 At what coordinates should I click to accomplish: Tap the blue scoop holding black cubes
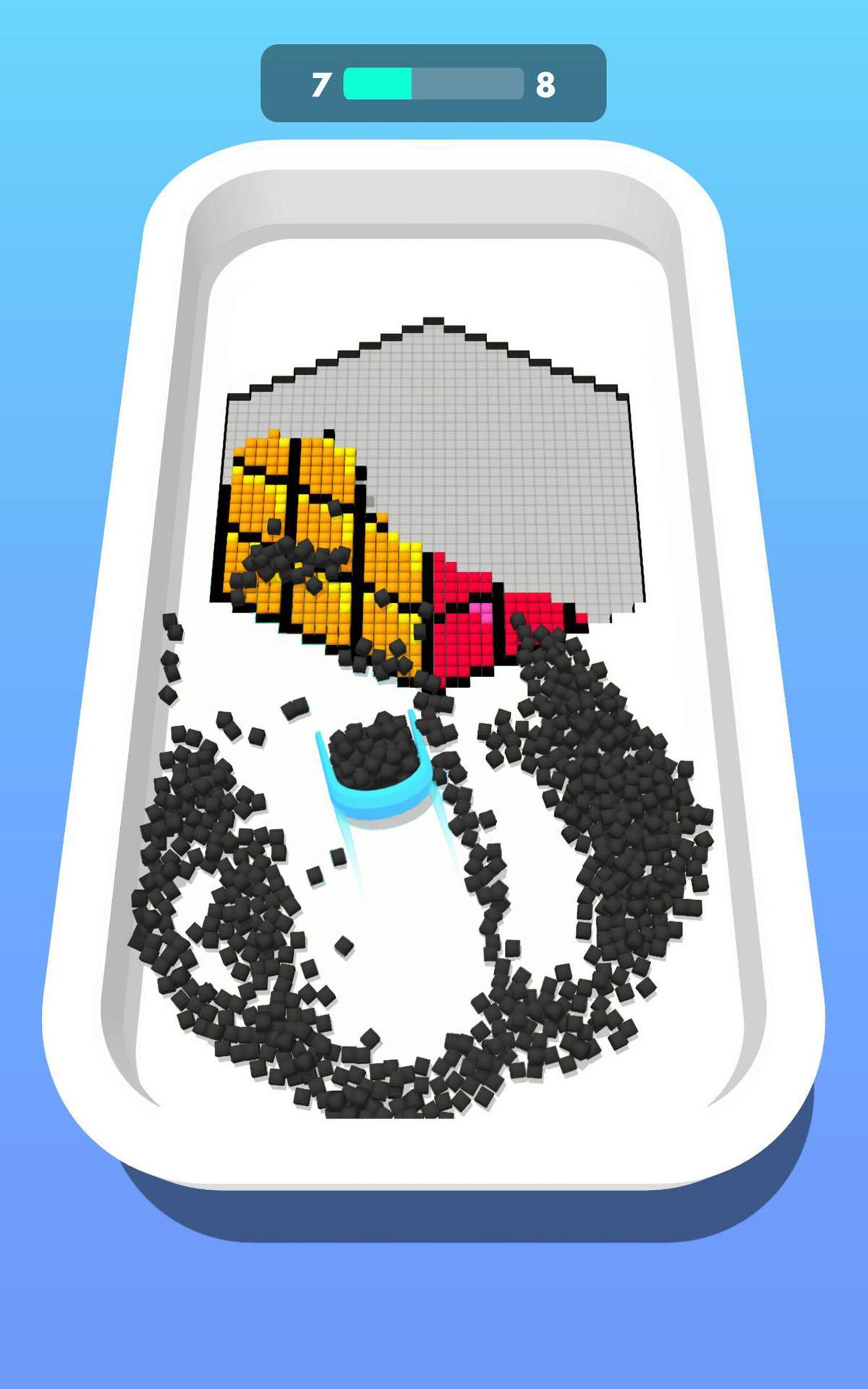pyautogui.click(x=375, y=769)
